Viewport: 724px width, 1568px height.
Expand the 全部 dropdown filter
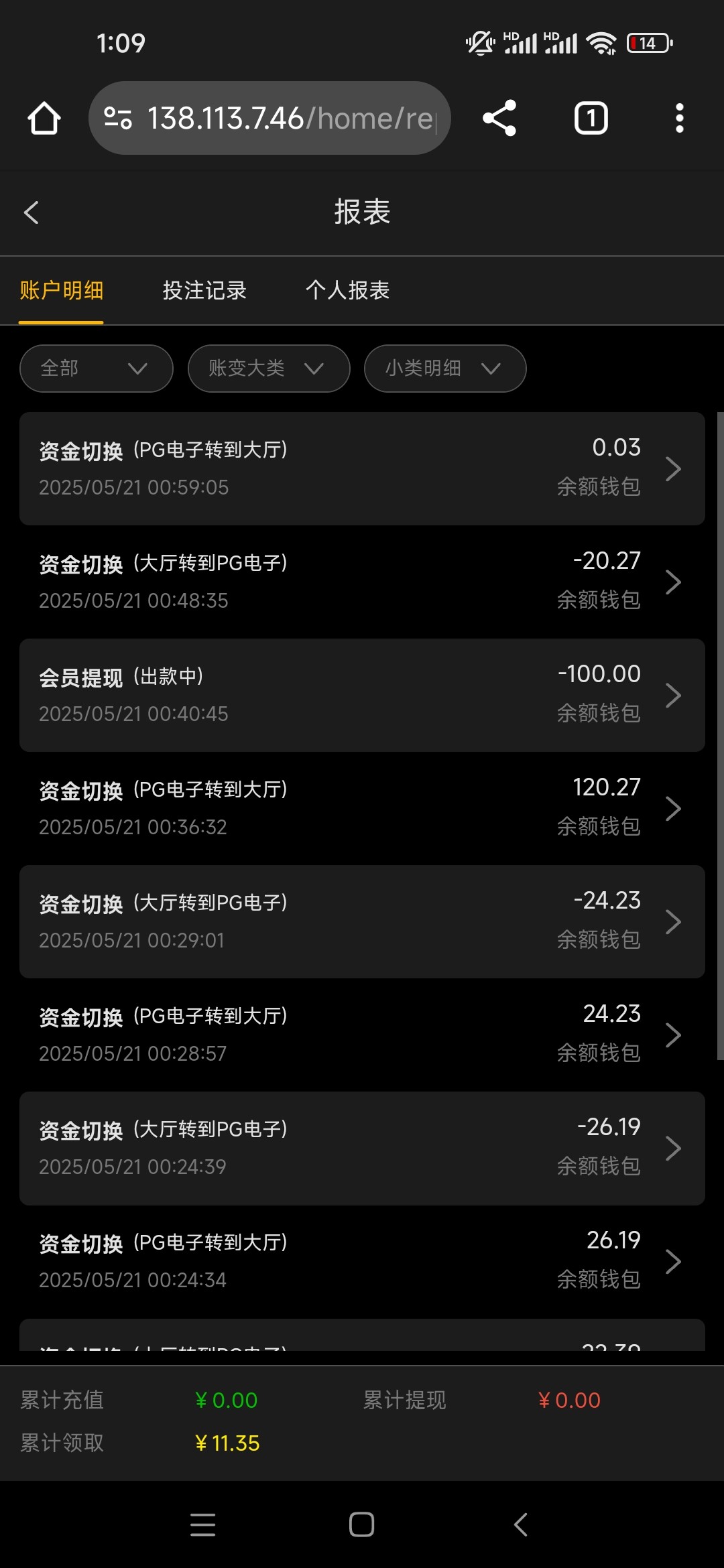(x=97, y=368)
